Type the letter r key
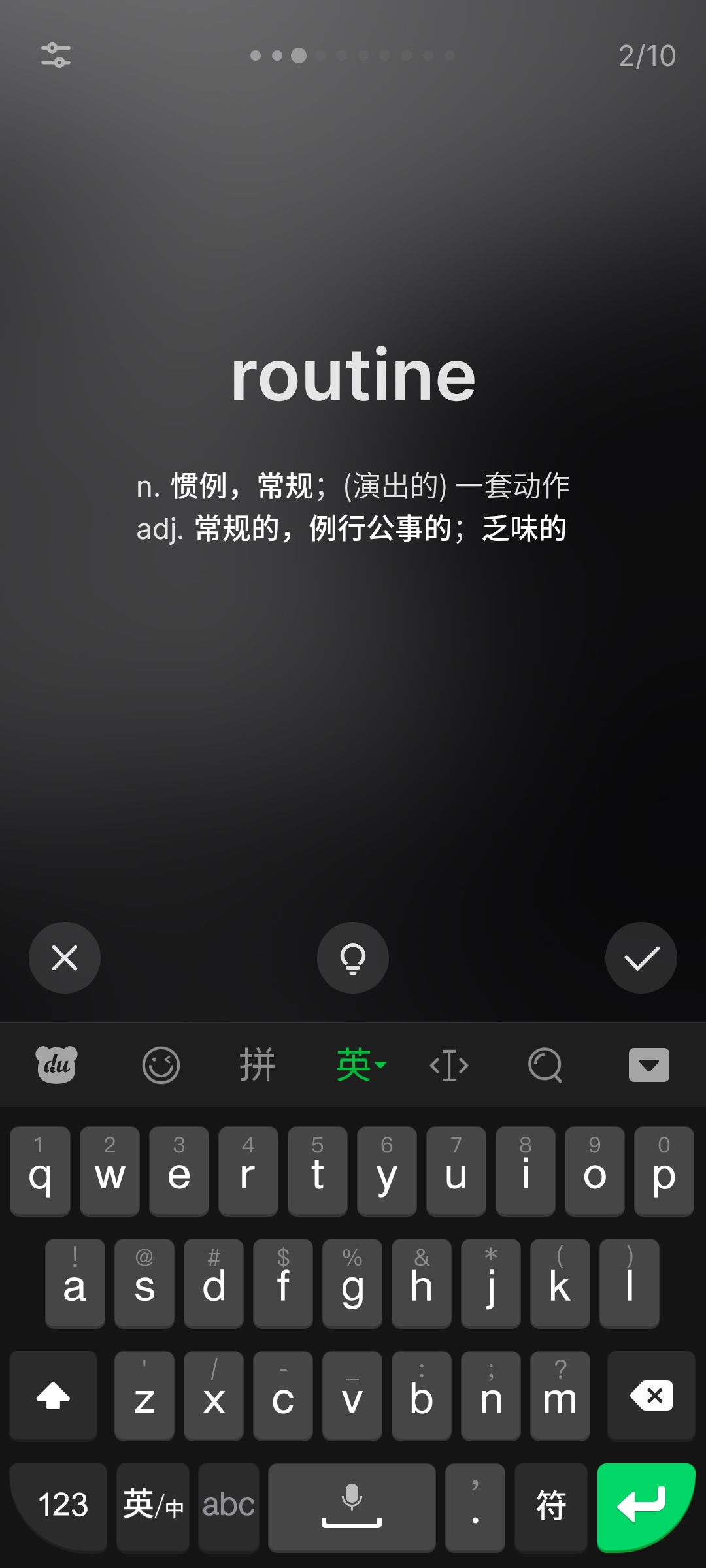Screen dimensions: 706x1568 tap(248, 1171)
